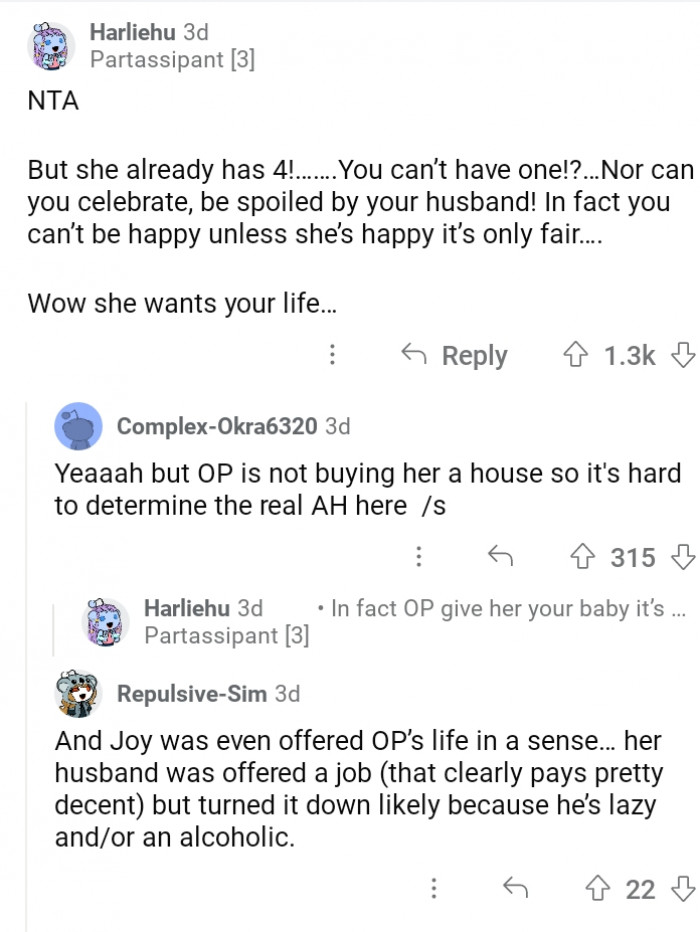
Task: Downvote Repulsive-Sim's comment
Action: pos(682,888)
